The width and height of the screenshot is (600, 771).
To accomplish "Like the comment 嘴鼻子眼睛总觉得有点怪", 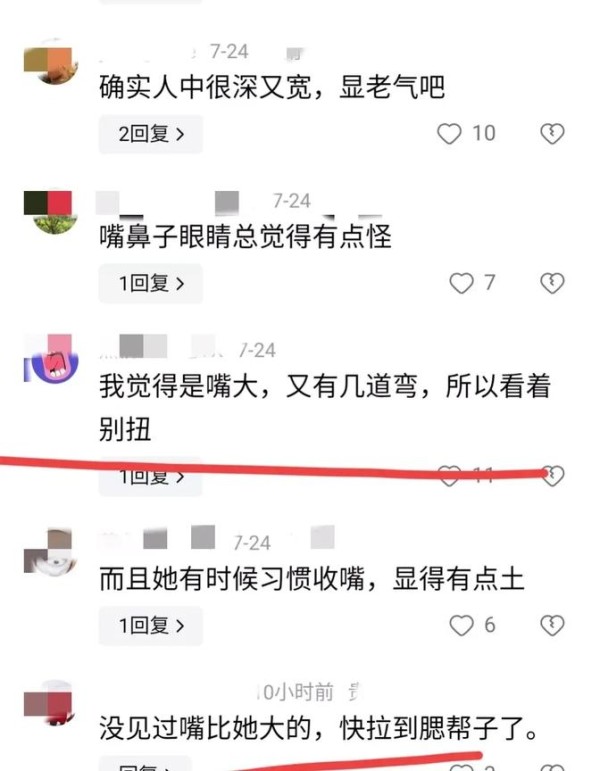I will point(461,283).
